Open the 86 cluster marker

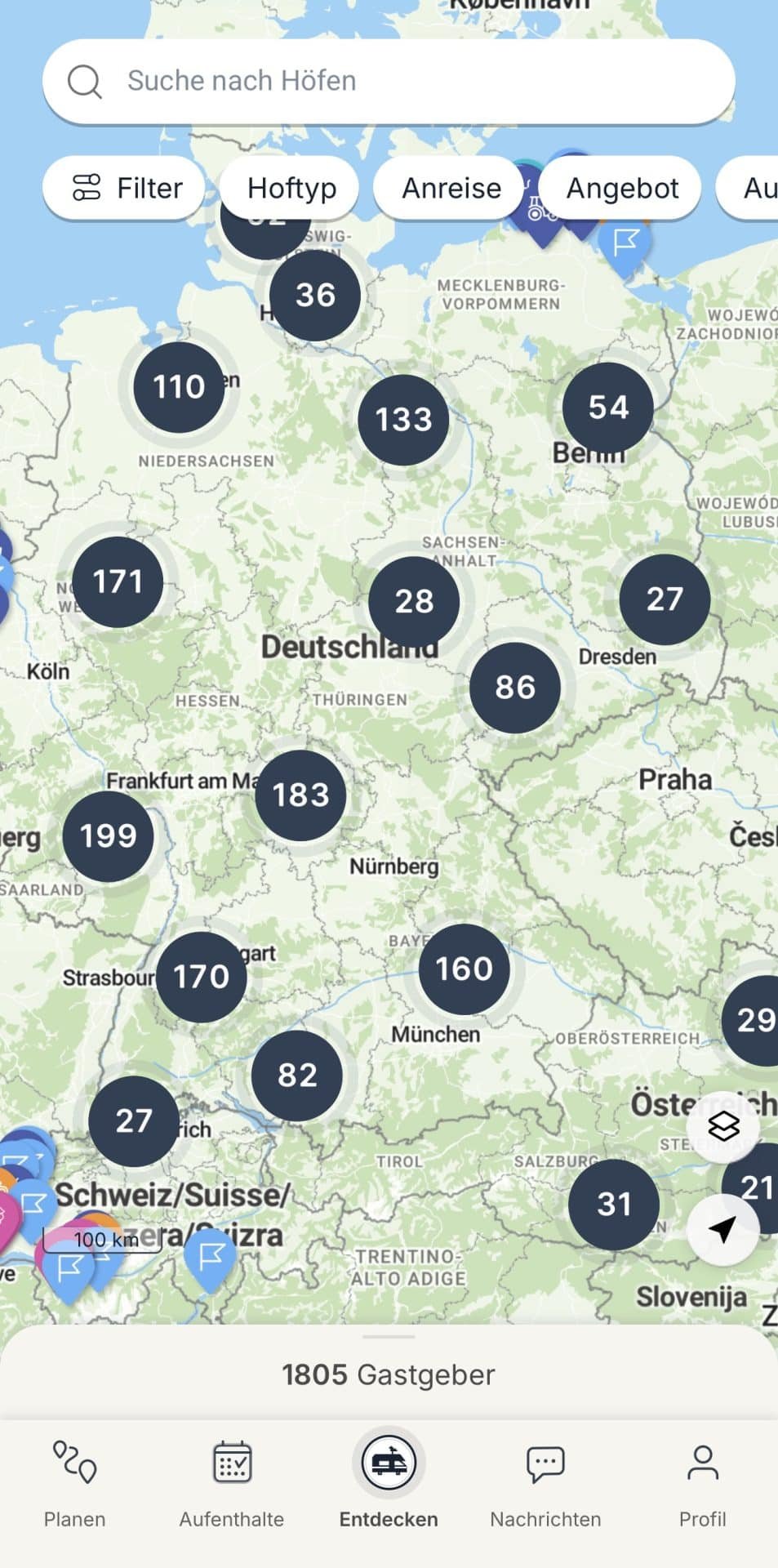[515, 687]
